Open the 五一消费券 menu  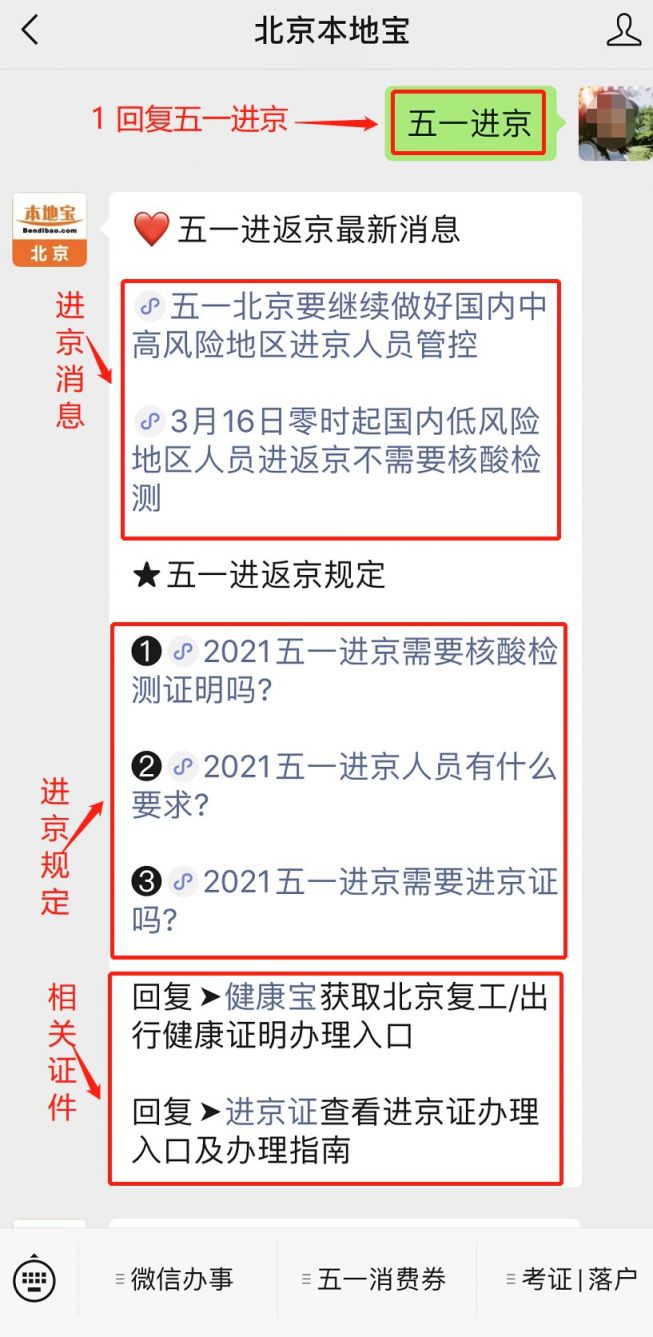pos(377,1279)
